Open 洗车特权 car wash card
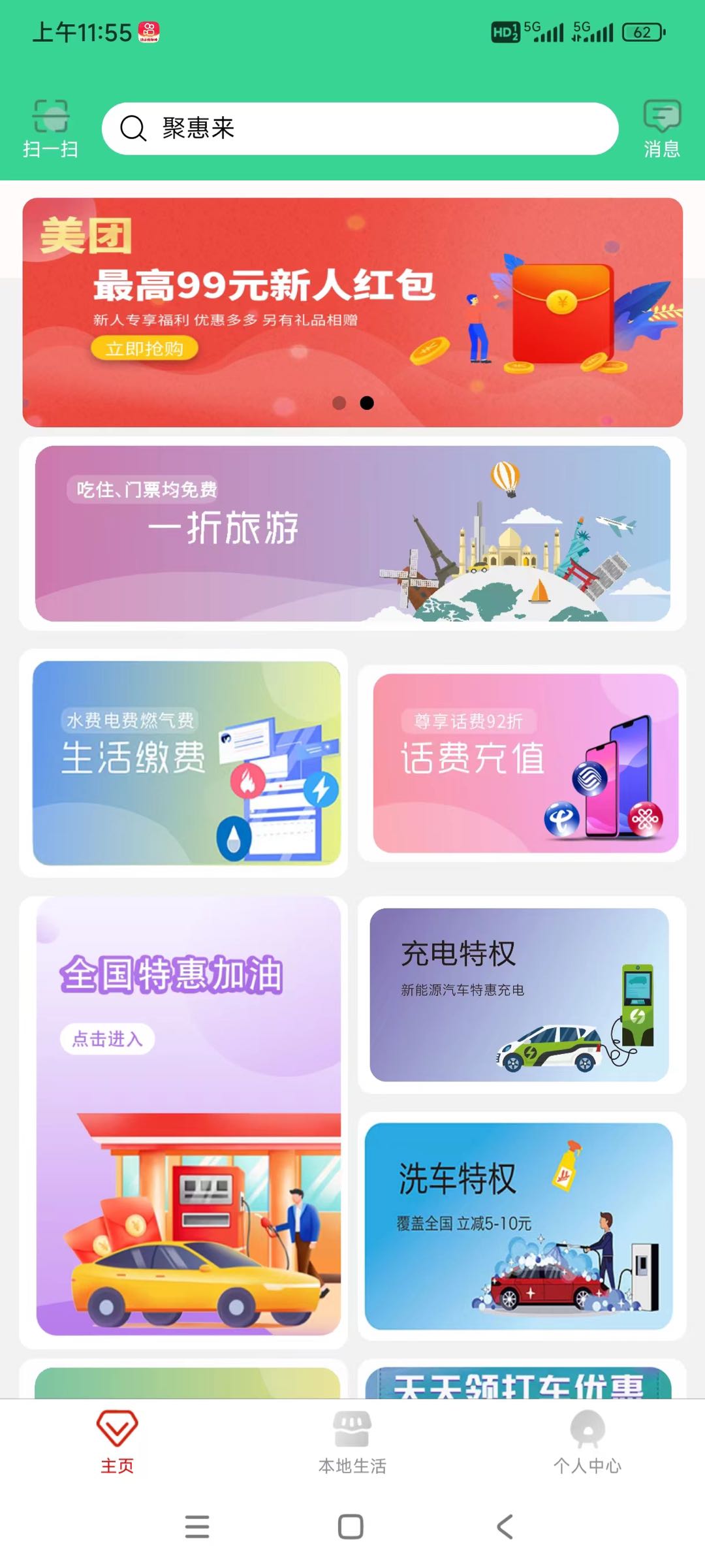The image size is (705, 1568). (x=520, y=1225)
